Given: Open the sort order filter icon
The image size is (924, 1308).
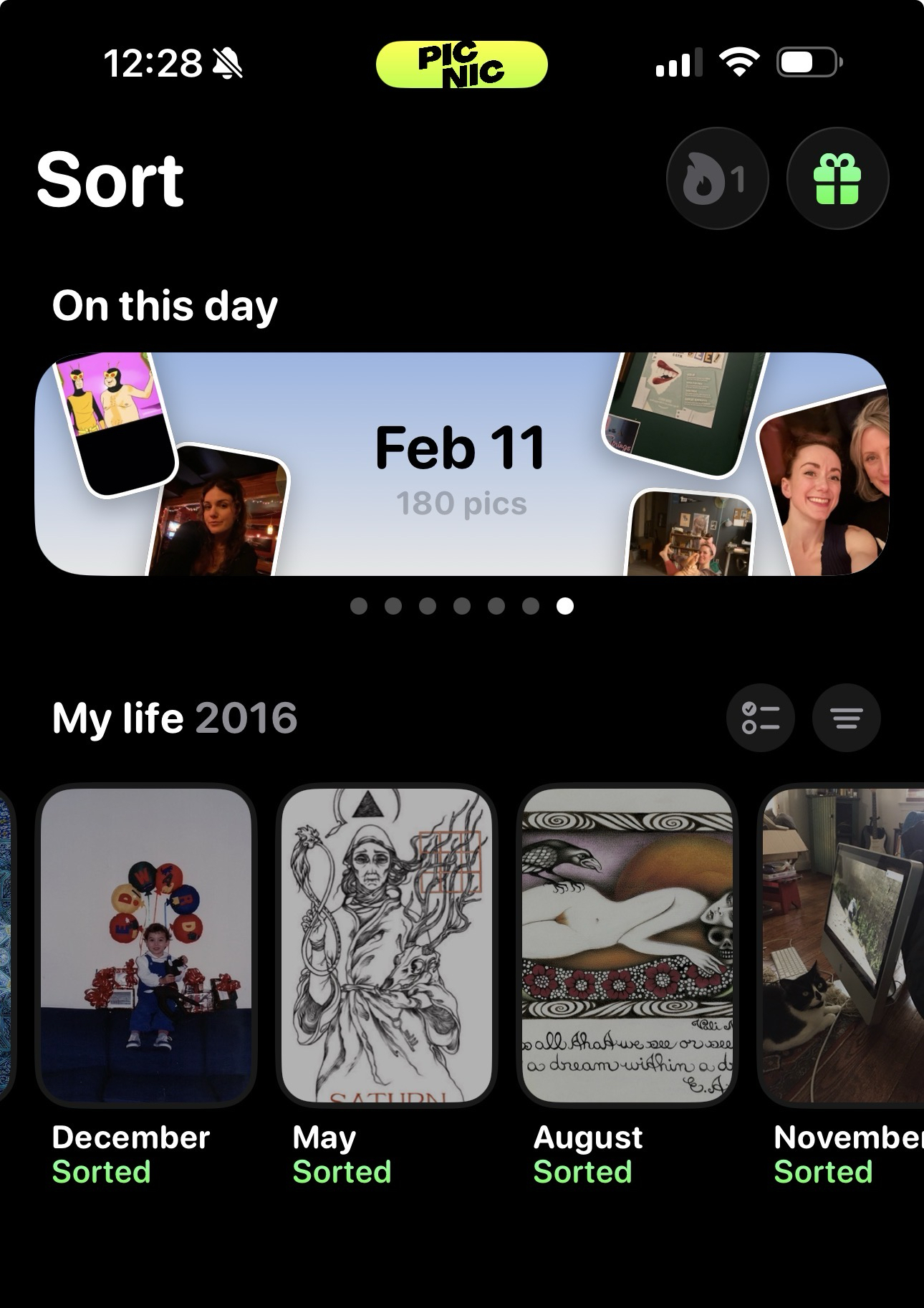Looking at the screenshot, I should tap(846, 718).
